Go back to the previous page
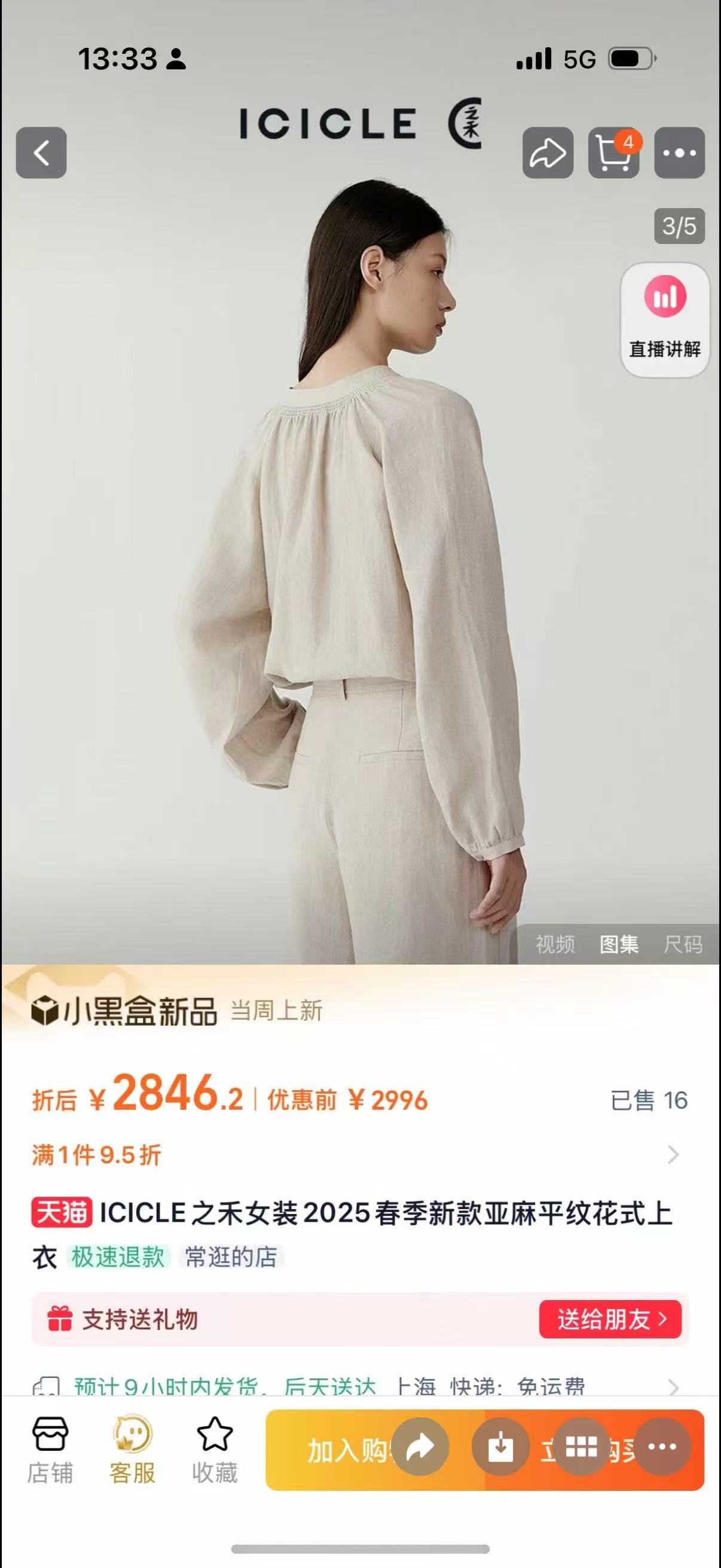Viewport: 721px width, 1568px height. (41, 152)
